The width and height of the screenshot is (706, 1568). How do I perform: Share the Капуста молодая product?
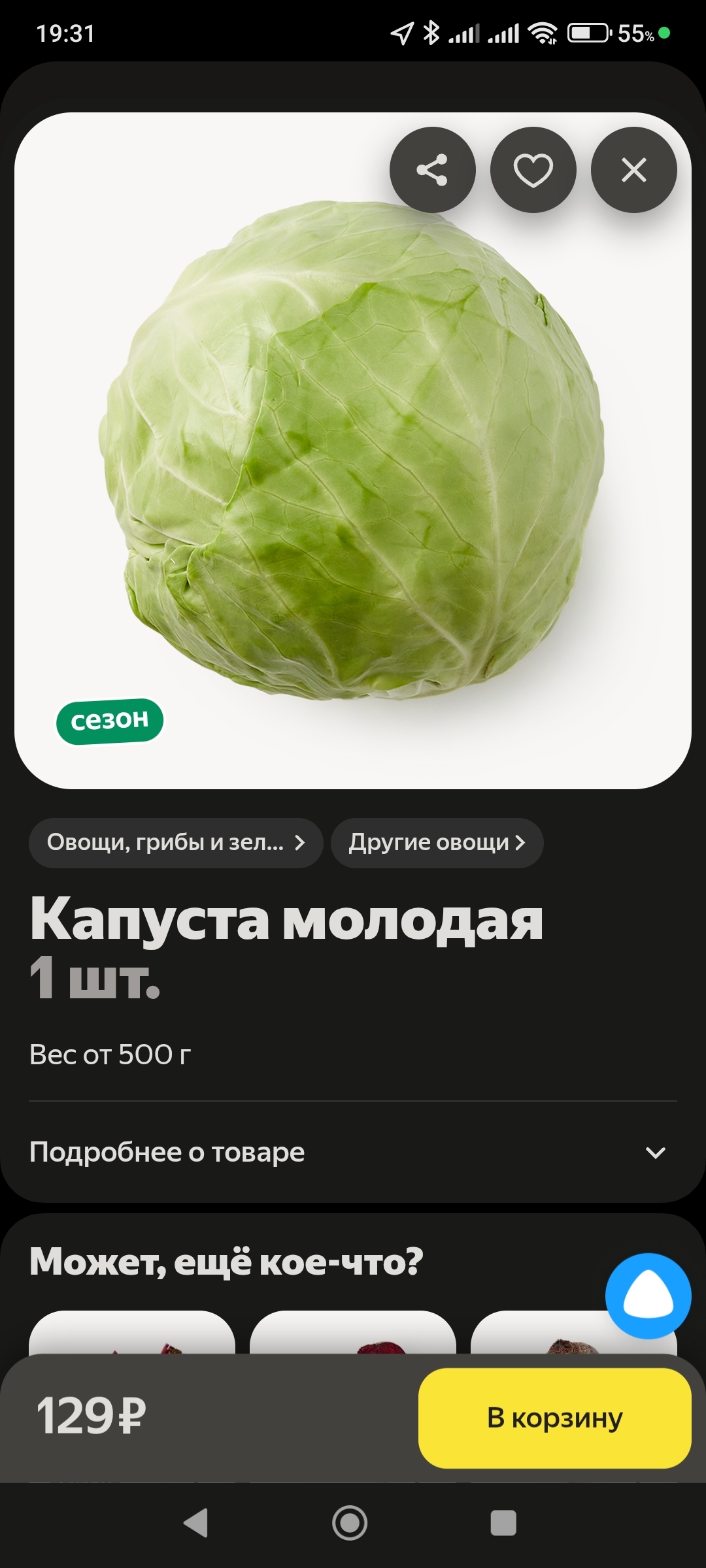click(x=432, y=170)
